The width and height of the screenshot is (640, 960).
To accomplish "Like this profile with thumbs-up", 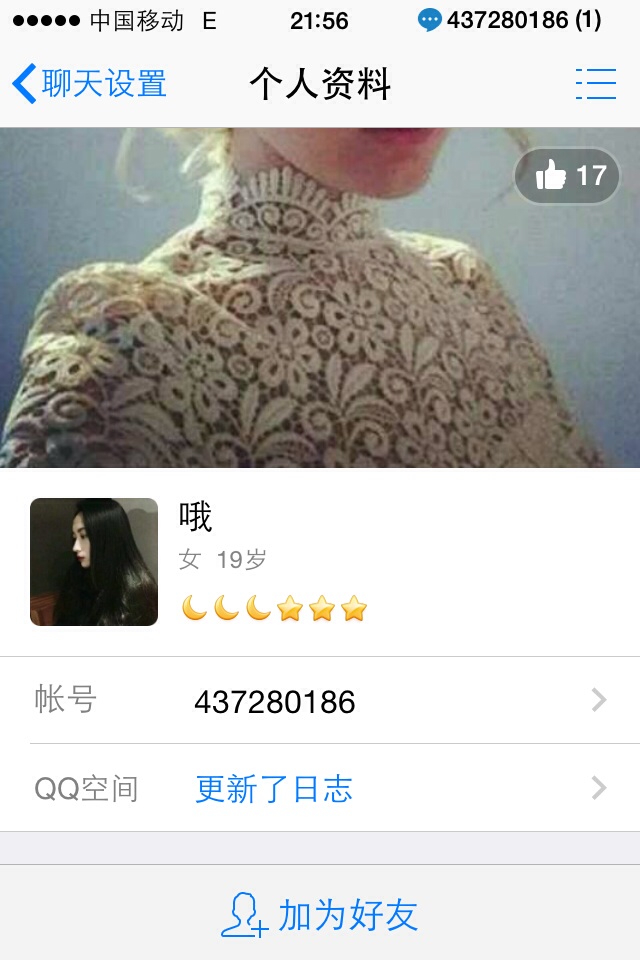I will point(567,176).
